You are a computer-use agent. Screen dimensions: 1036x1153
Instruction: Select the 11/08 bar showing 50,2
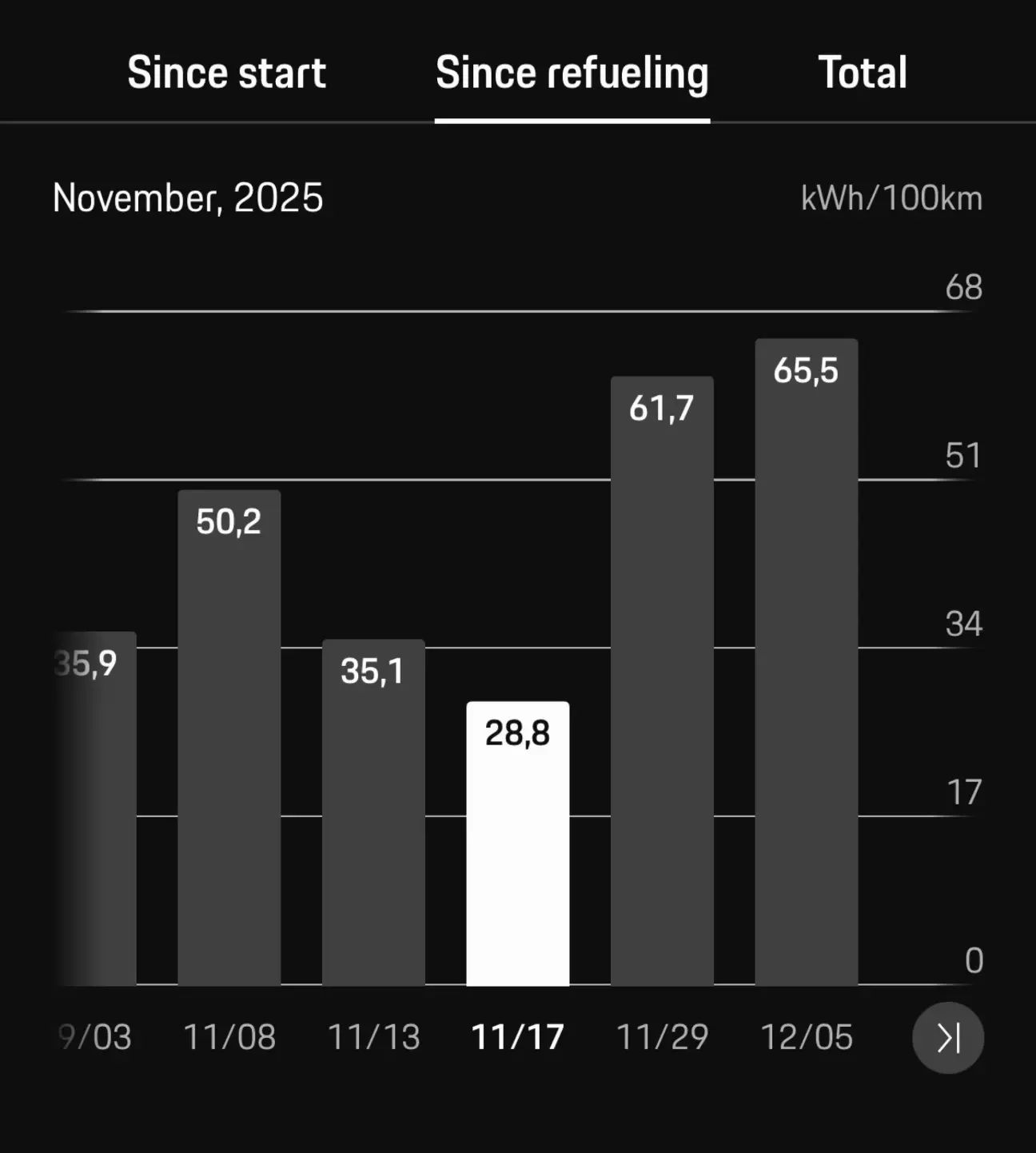(x=229, y=737)
